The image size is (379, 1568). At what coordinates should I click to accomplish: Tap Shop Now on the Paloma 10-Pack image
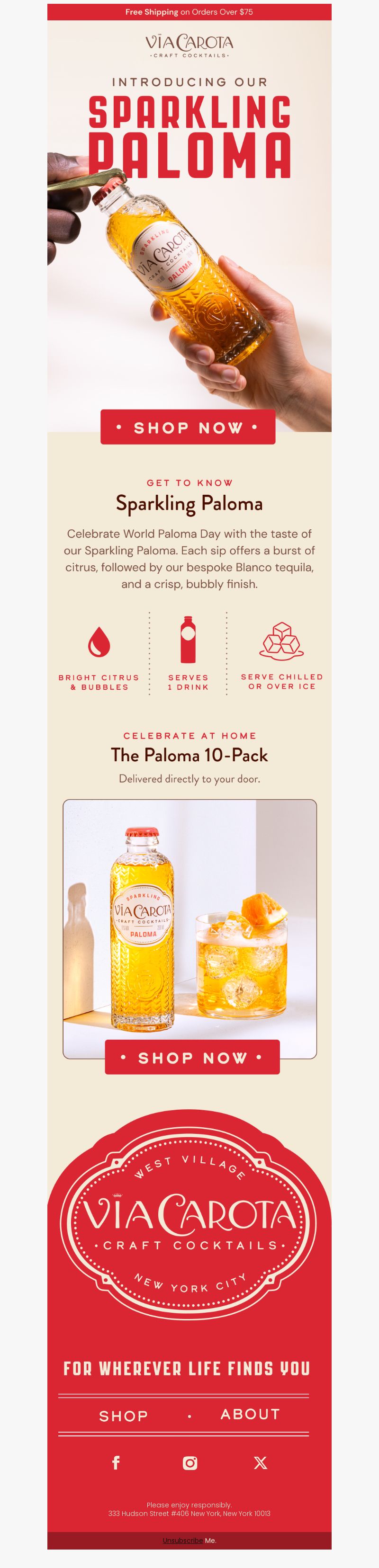pyautogui.click(x=192, y=1057)
